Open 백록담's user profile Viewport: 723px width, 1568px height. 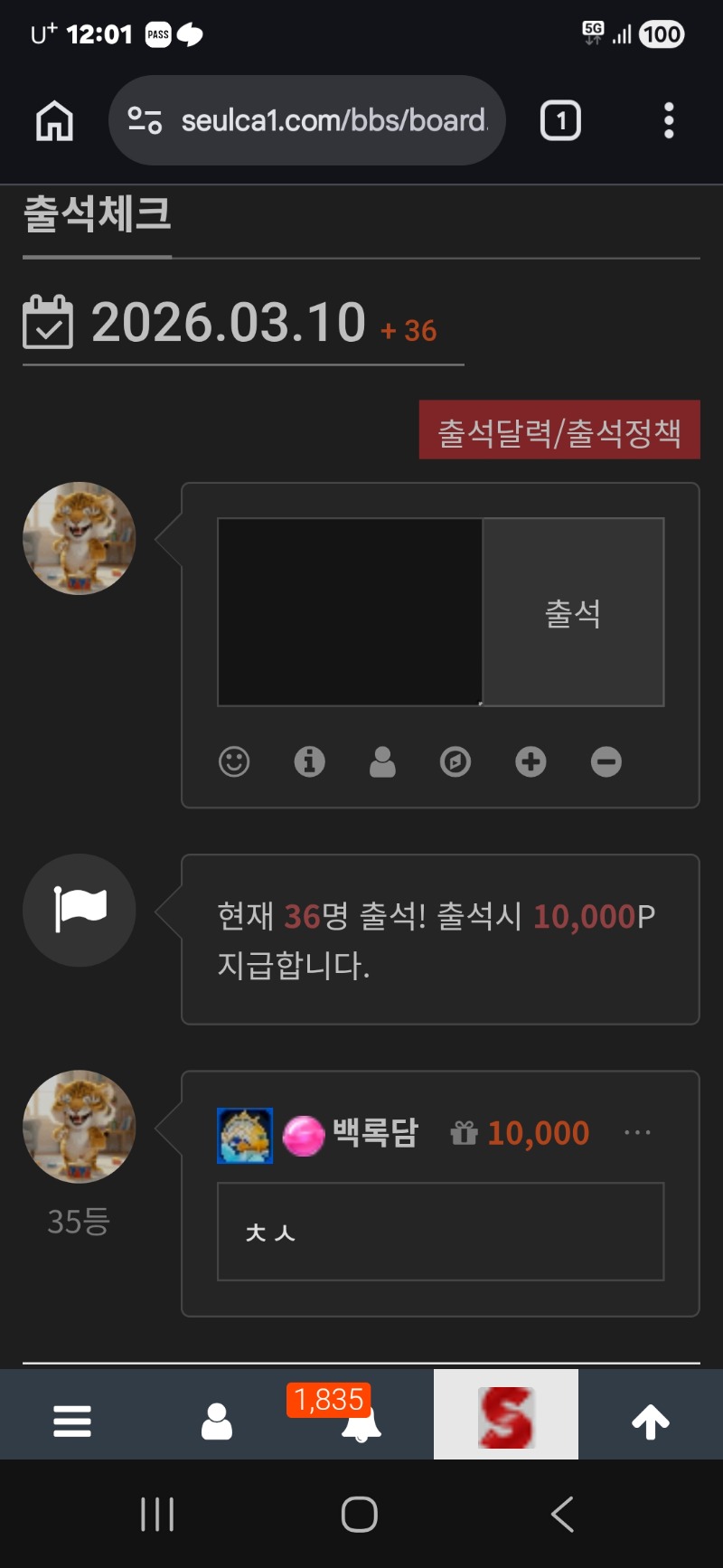coord(375,1133)
